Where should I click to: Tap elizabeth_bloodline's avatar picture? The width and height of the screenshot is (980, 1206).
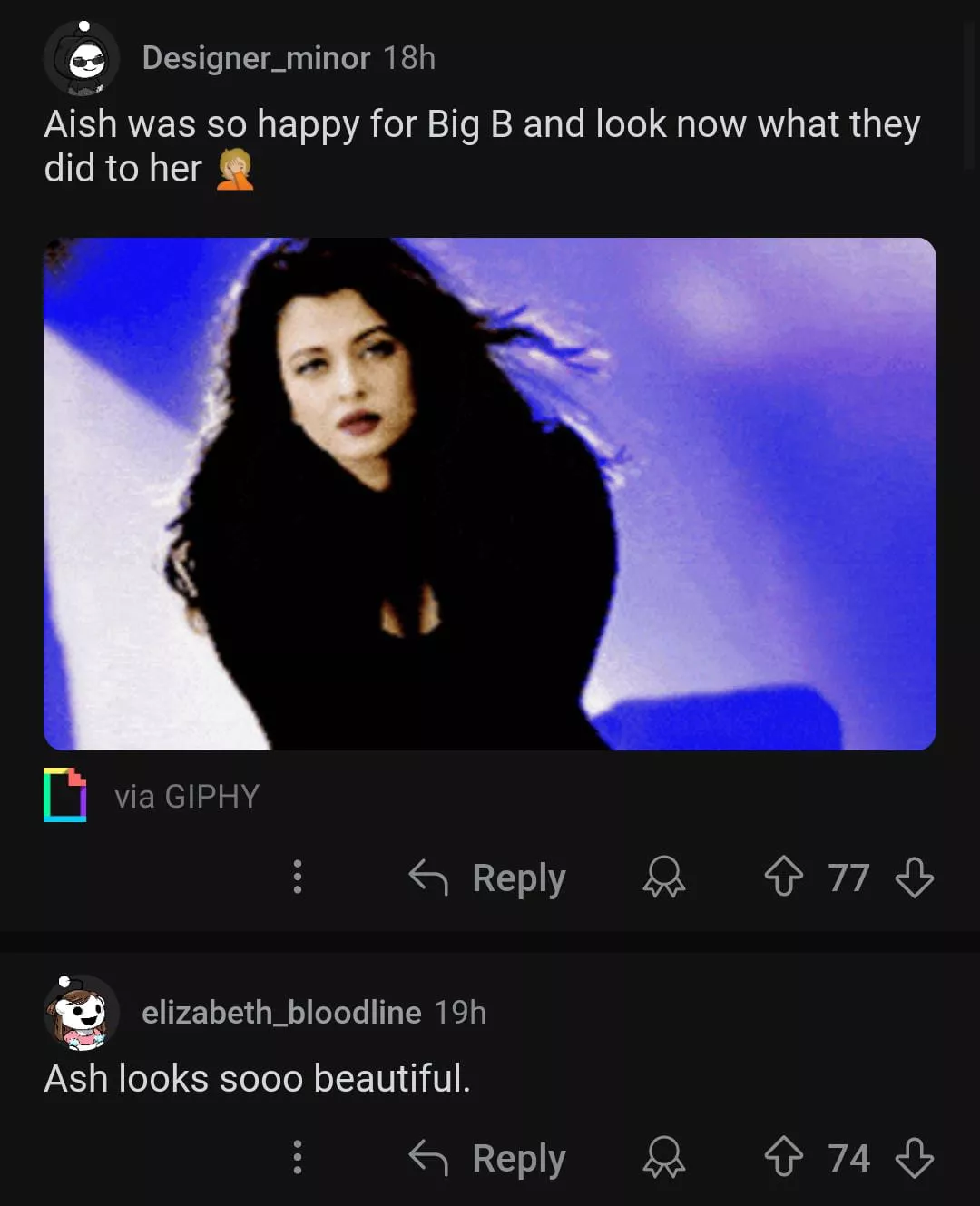[82, 1013]
